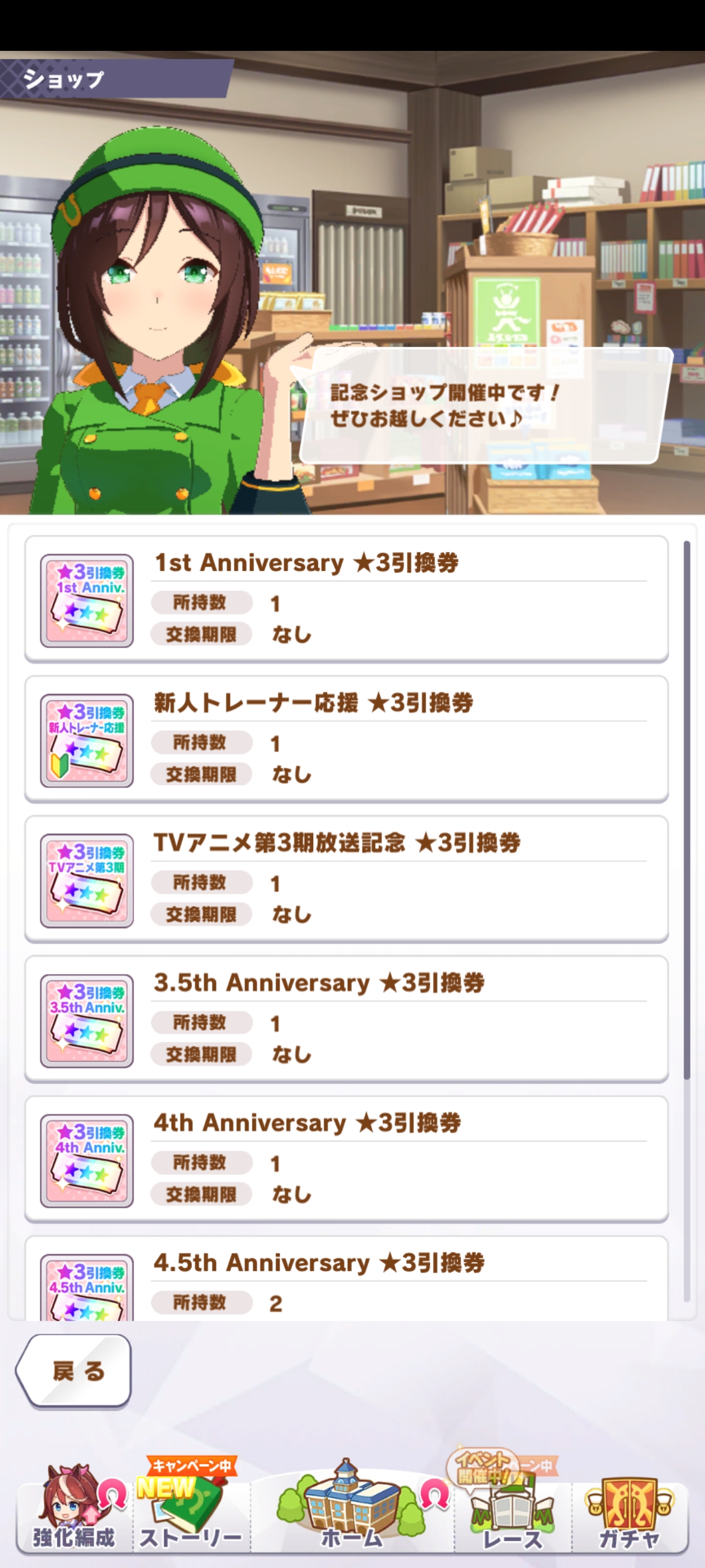Open 4th Anniversary ★3引換券 ticket

click(x=346, y=1159)
